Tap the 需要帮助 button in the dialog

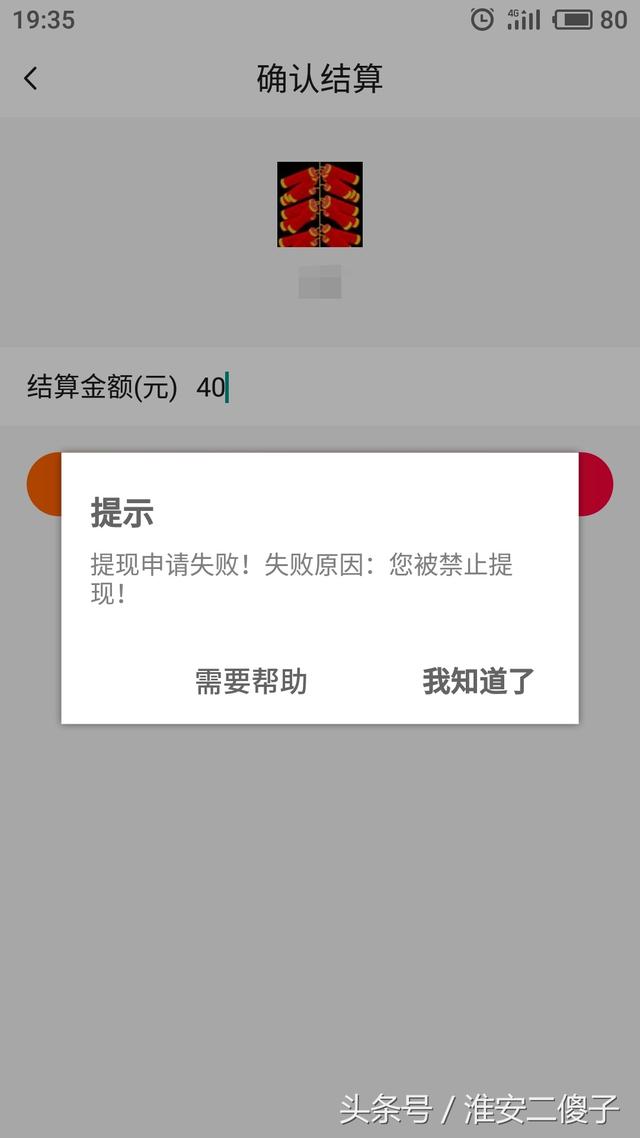tap(251, 681)
